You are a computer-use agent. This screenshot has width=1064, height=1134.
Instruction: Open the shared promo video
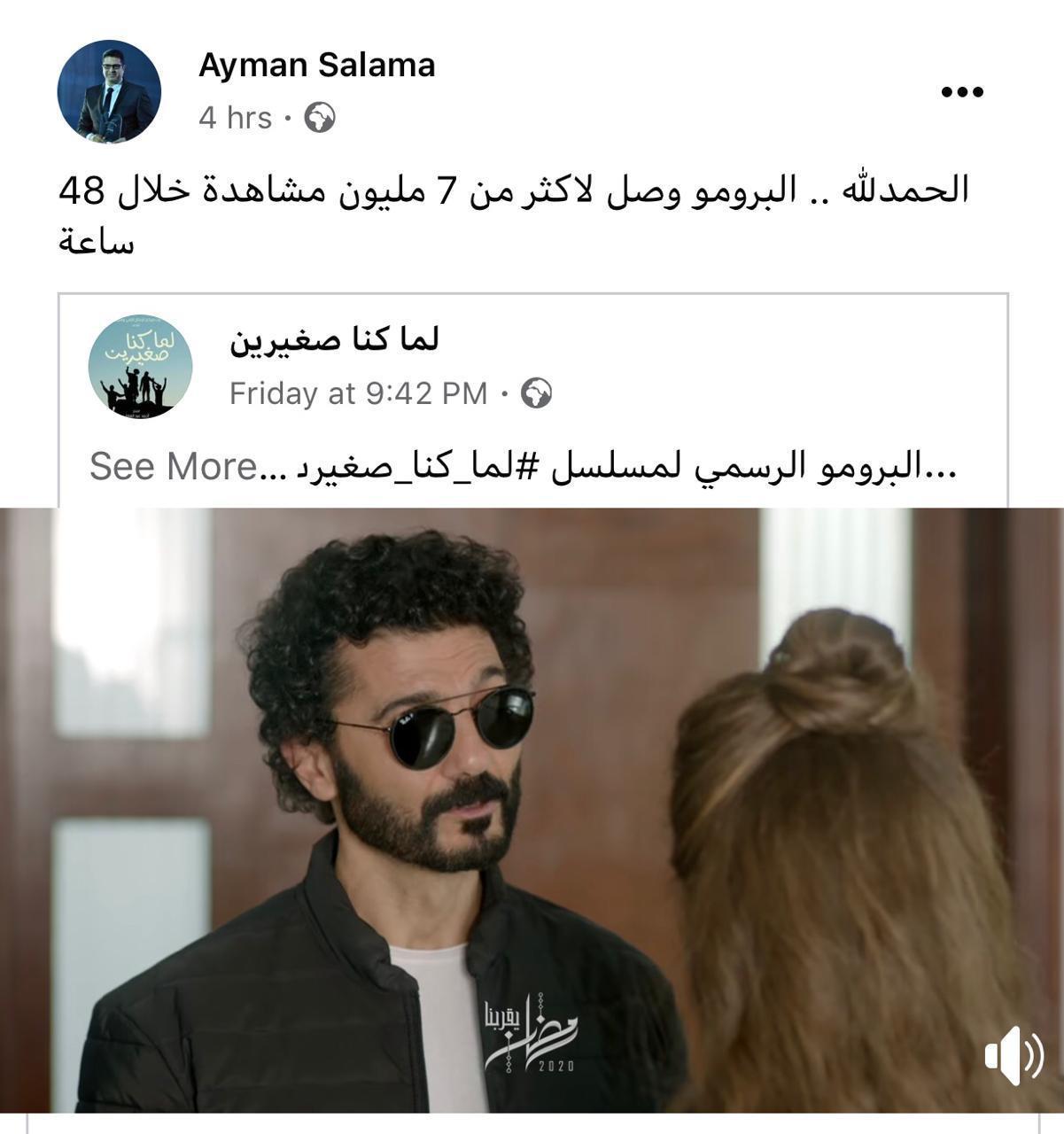pos(532,797)
